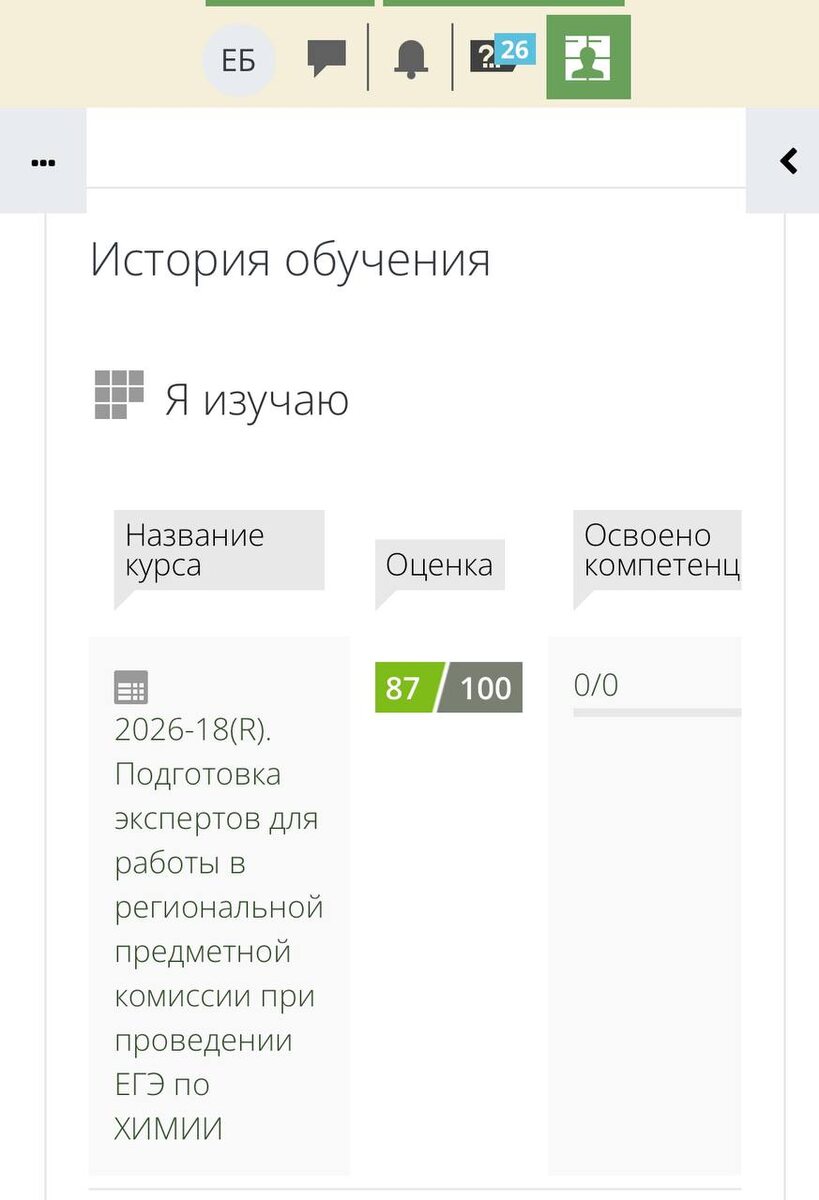Click the ЕБ user avatar
Image resolution: width=819 pixels, height=1200 pixels.
coord(238,59)
